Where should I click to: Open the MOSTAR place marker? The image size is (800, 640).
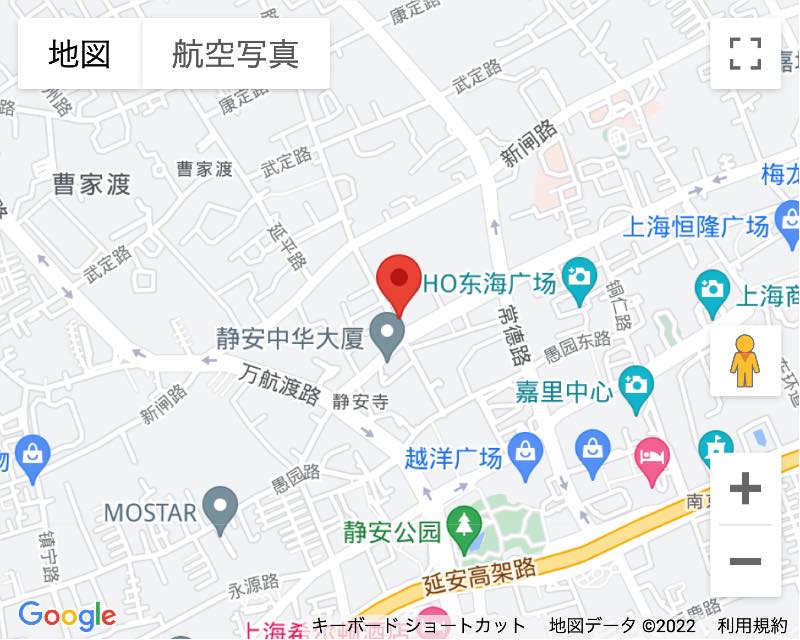click(220, 512)
